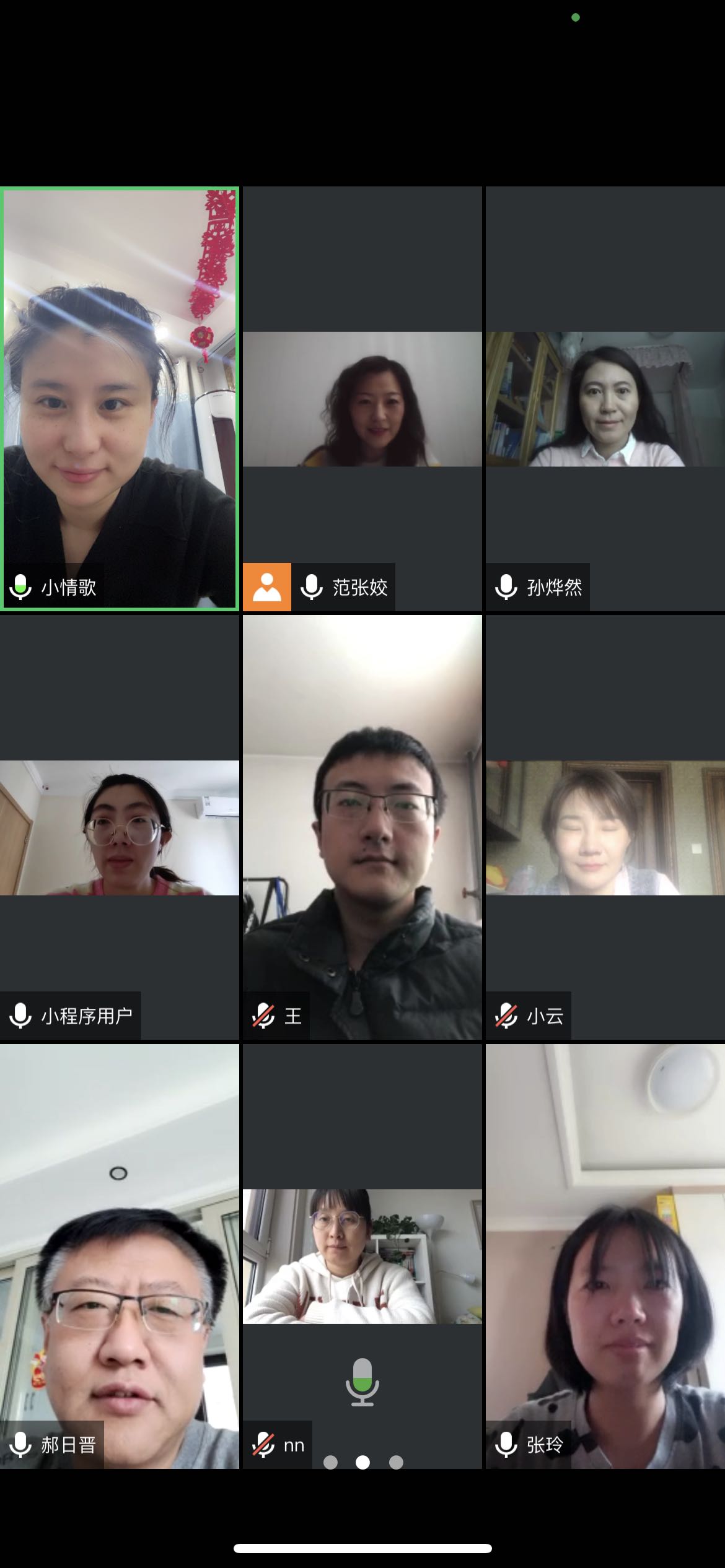This screenshot has width=725, height=1568.
Task: Select 小程序用户's video tile
Action: (119, 827)
